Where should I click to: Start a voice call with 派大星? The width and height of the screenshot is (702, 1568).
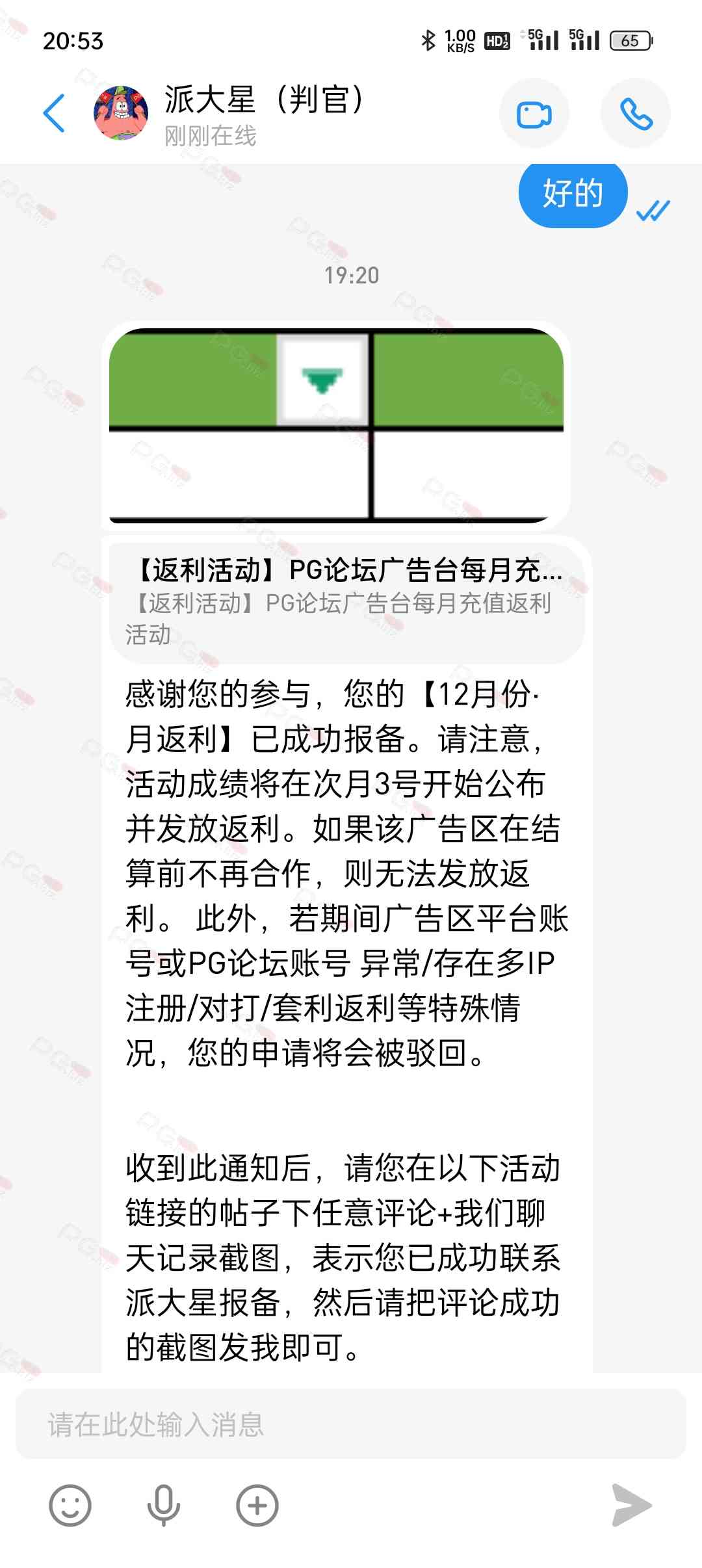[x=635, y=114]
